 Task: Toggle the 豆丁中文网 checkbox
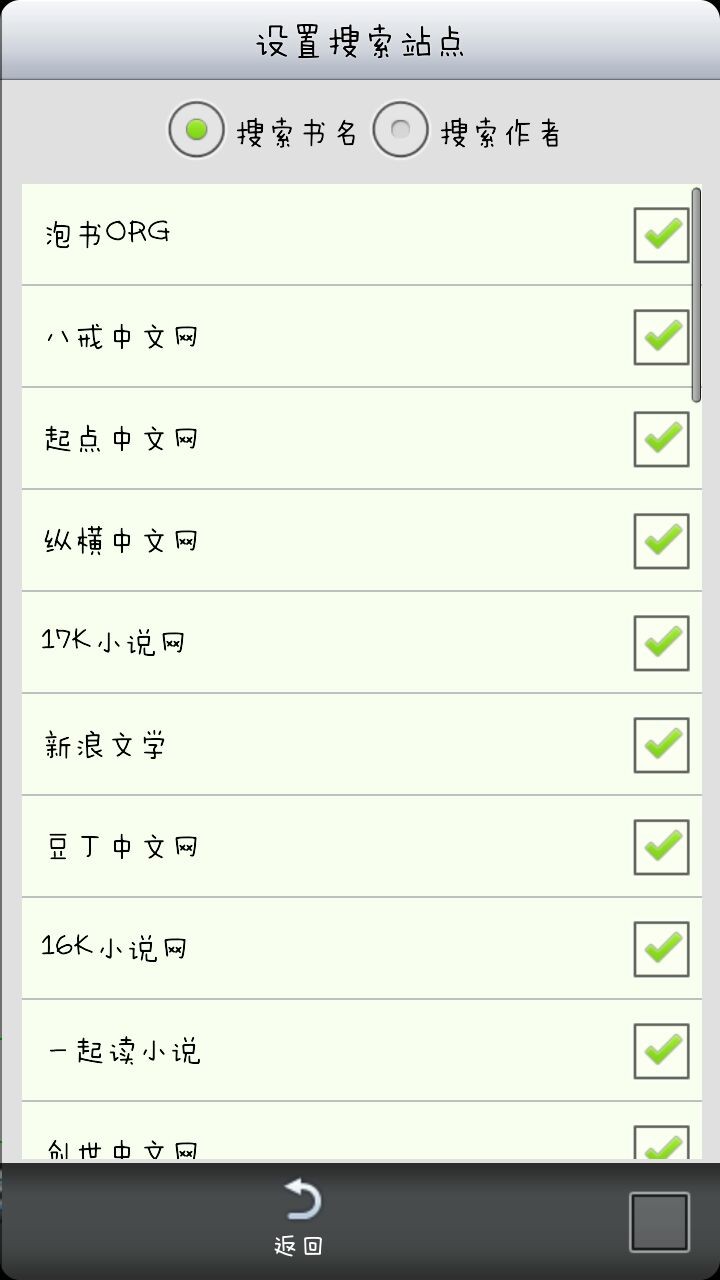pos(661,847)
